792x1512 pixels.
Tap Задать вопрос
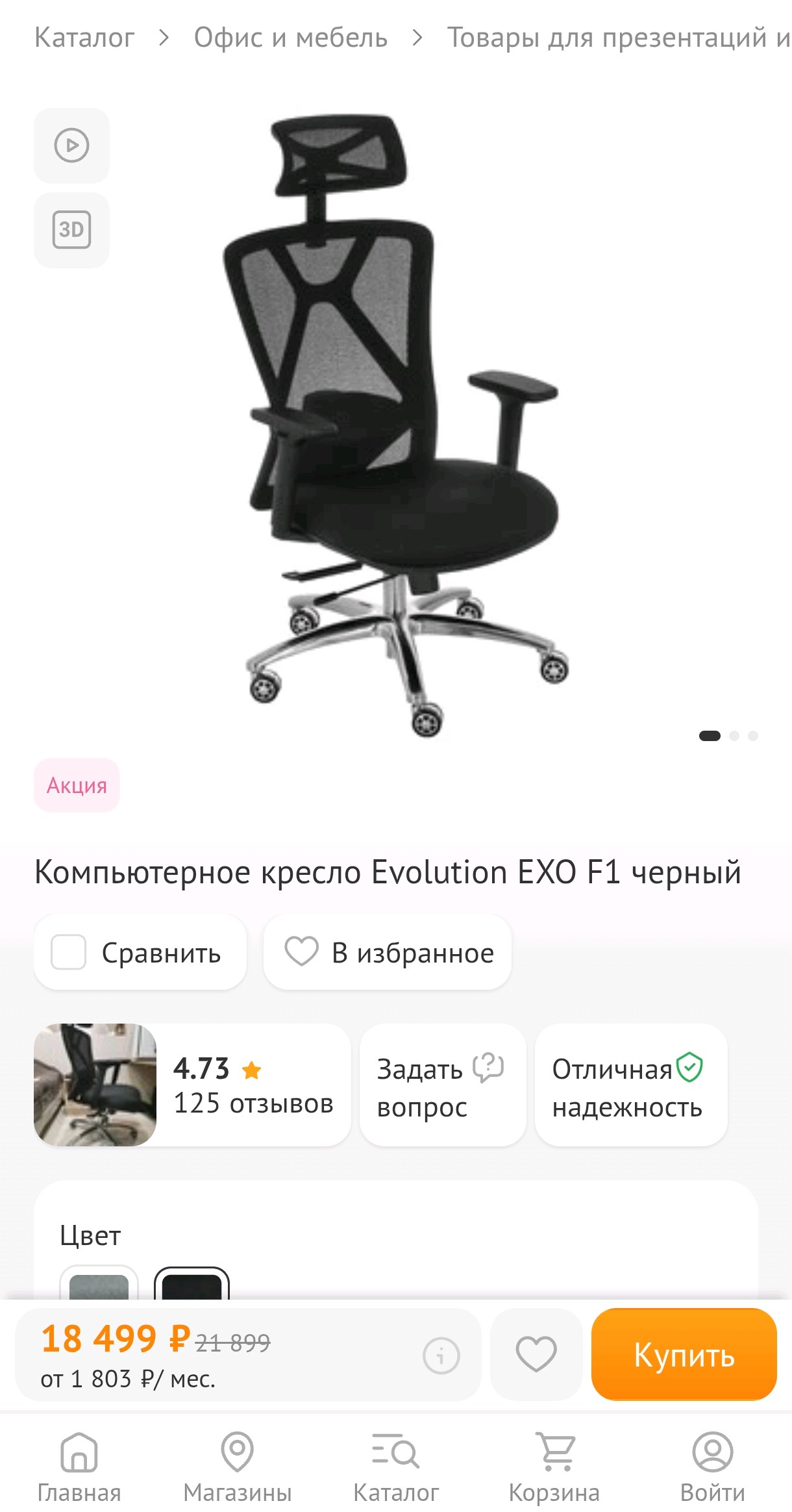(442, 1085)
